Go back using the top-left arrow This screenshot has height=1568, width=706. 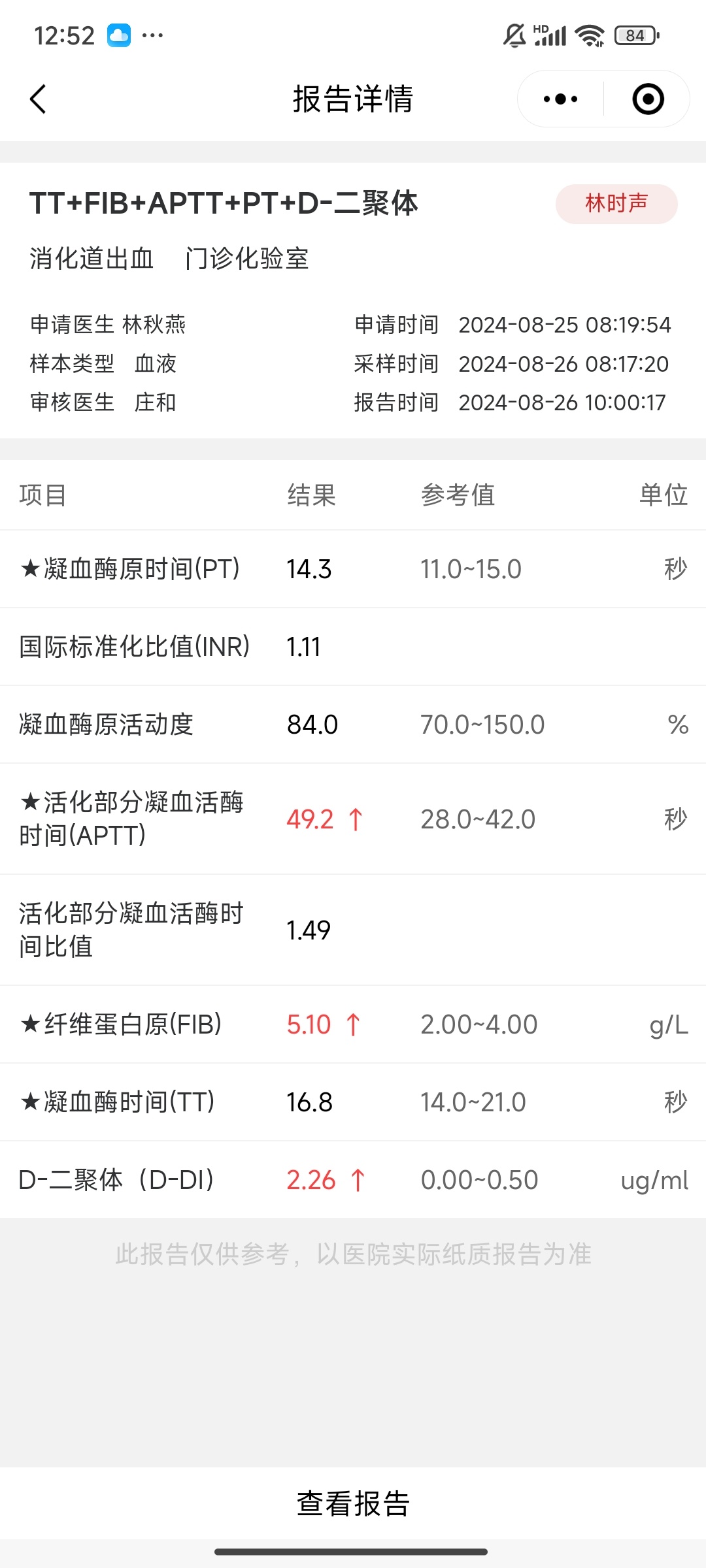[x=38, y=99]
